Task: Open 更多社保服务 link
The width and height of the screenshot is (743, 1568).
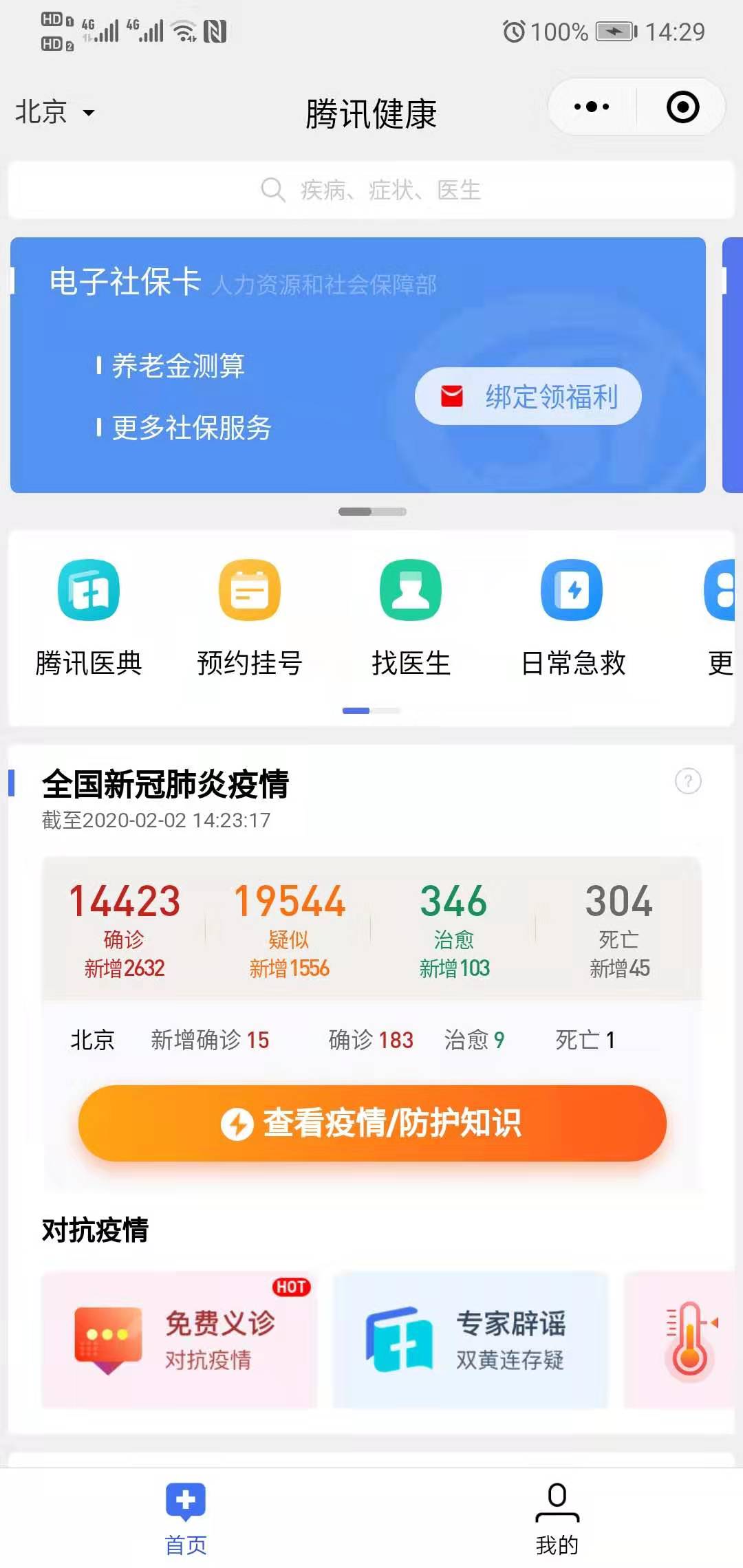Action: [191, 428]
